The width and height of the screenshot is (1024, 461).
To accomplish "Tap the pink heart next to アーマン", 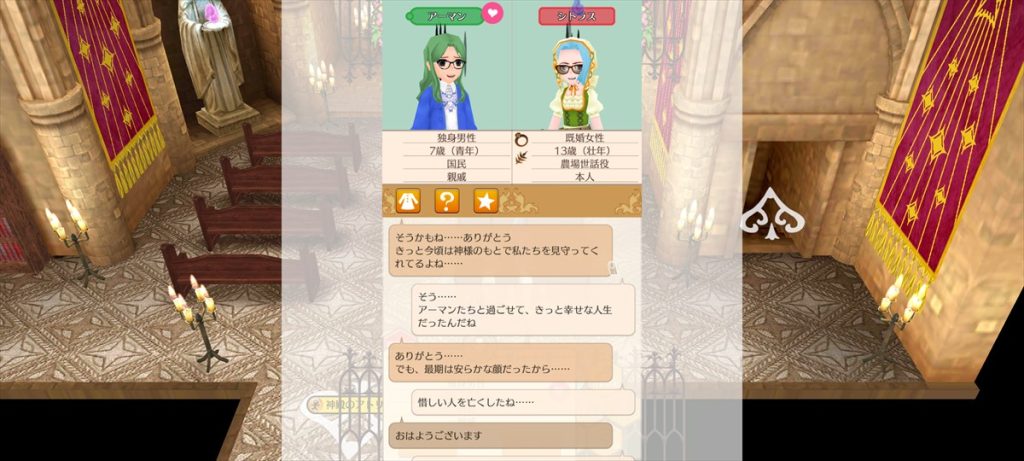I will pyautogui.click(x=493, y=13).
